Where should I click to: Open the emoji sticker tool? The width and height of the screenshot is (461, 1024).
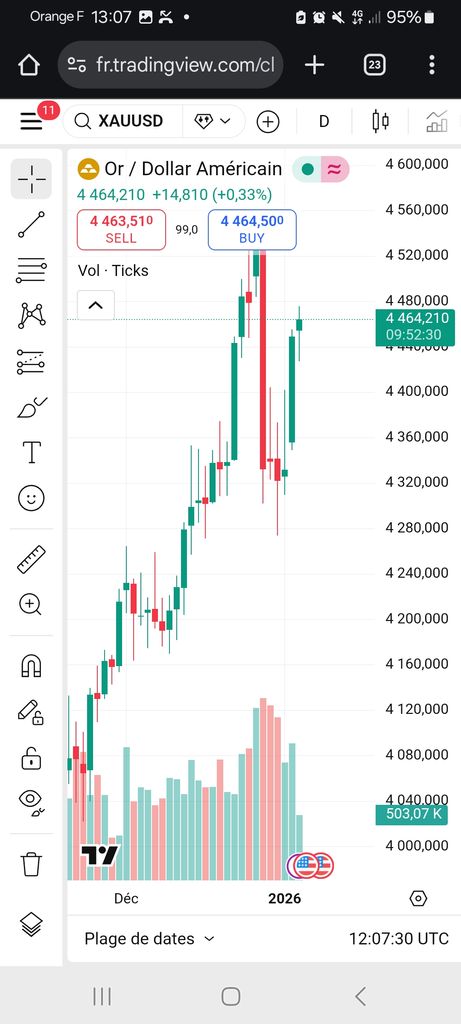pos(31,498)
